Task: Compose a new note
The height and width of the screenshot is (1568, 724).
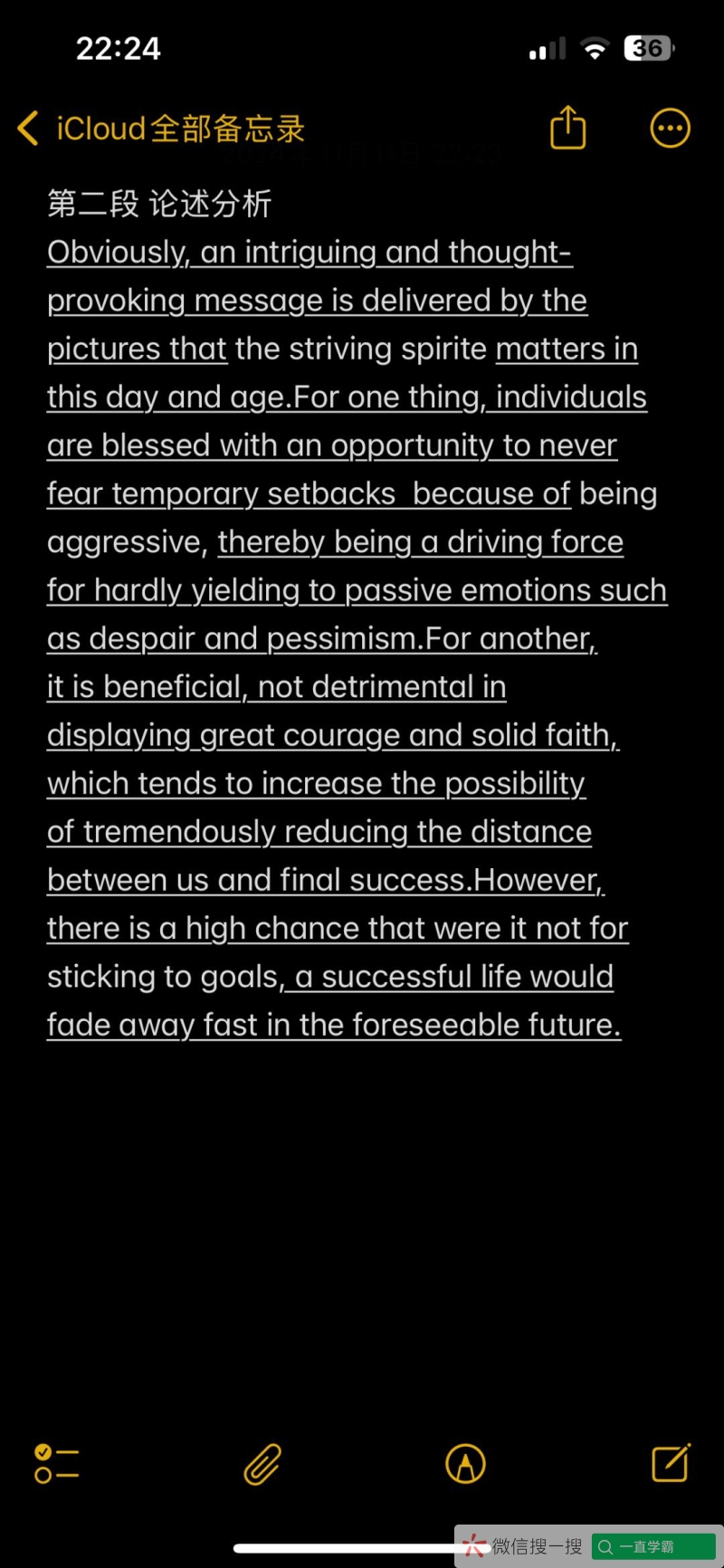Action: (671, 1463)
